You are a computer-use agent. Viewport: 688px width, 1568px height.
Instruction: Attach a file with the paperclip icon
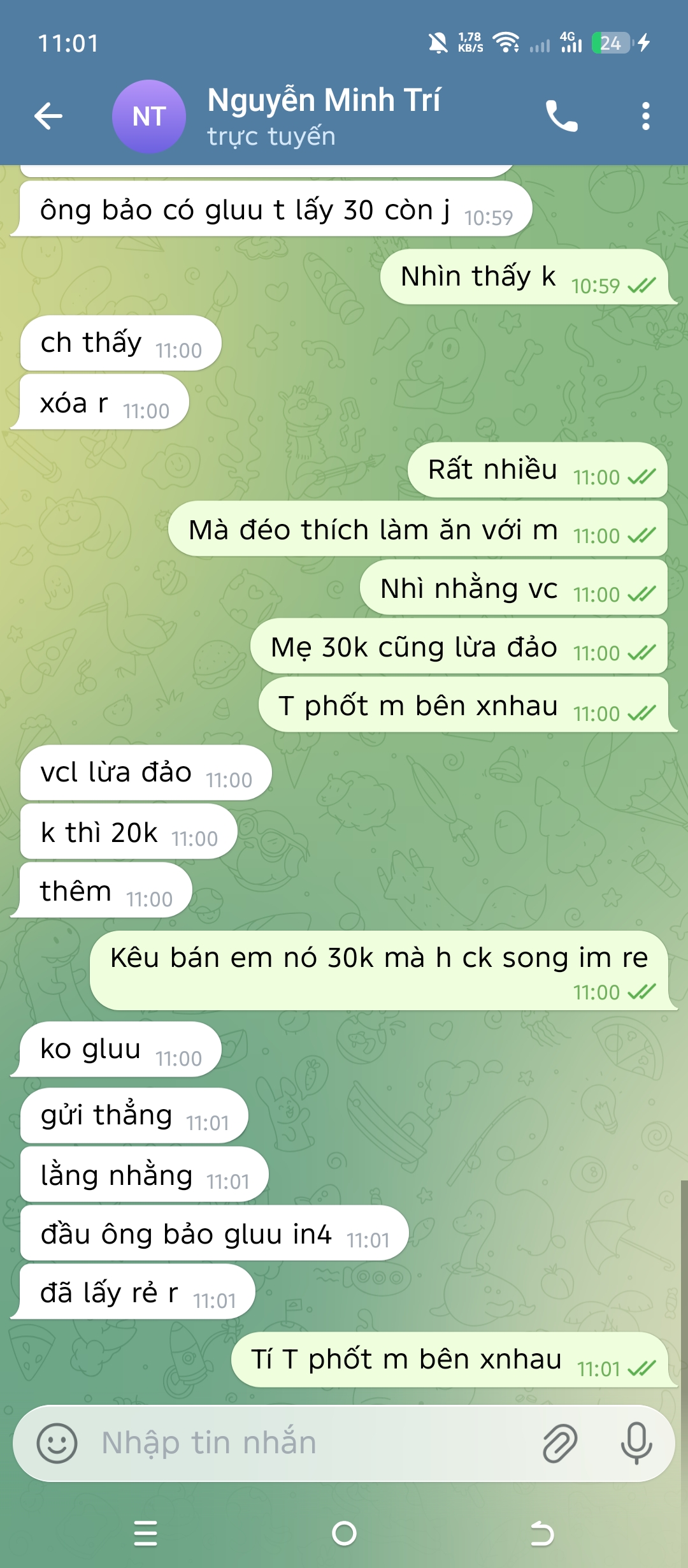coord(559,1443)
